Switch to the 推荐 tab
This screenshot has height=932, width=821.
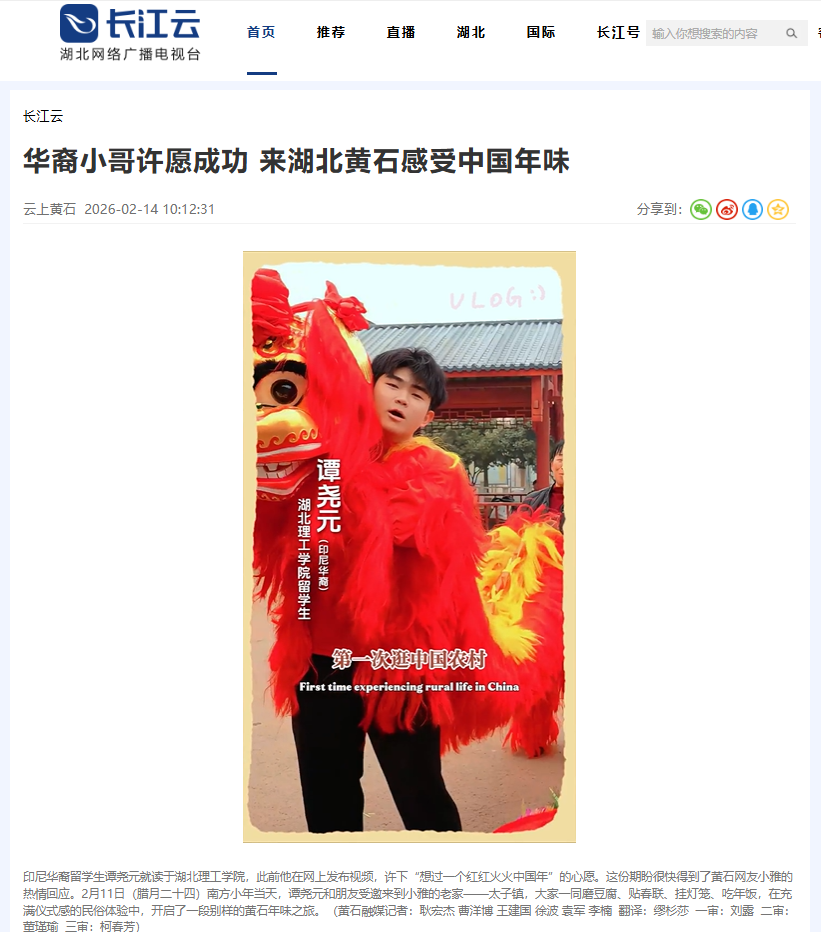(331, 33)
